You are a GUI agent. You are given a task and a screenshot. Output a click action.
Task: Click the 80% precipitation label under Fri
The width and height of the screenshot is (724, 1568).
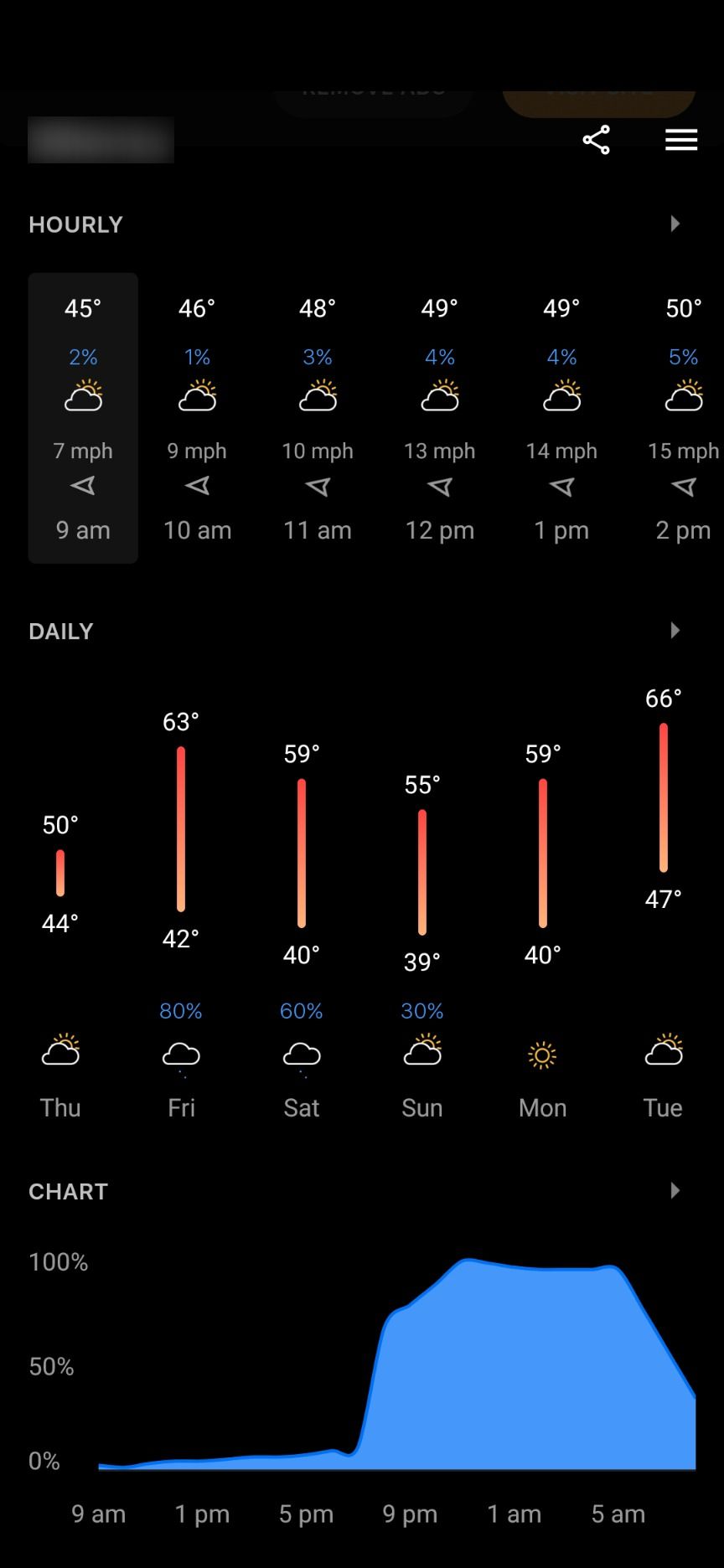pos(180,1011)
